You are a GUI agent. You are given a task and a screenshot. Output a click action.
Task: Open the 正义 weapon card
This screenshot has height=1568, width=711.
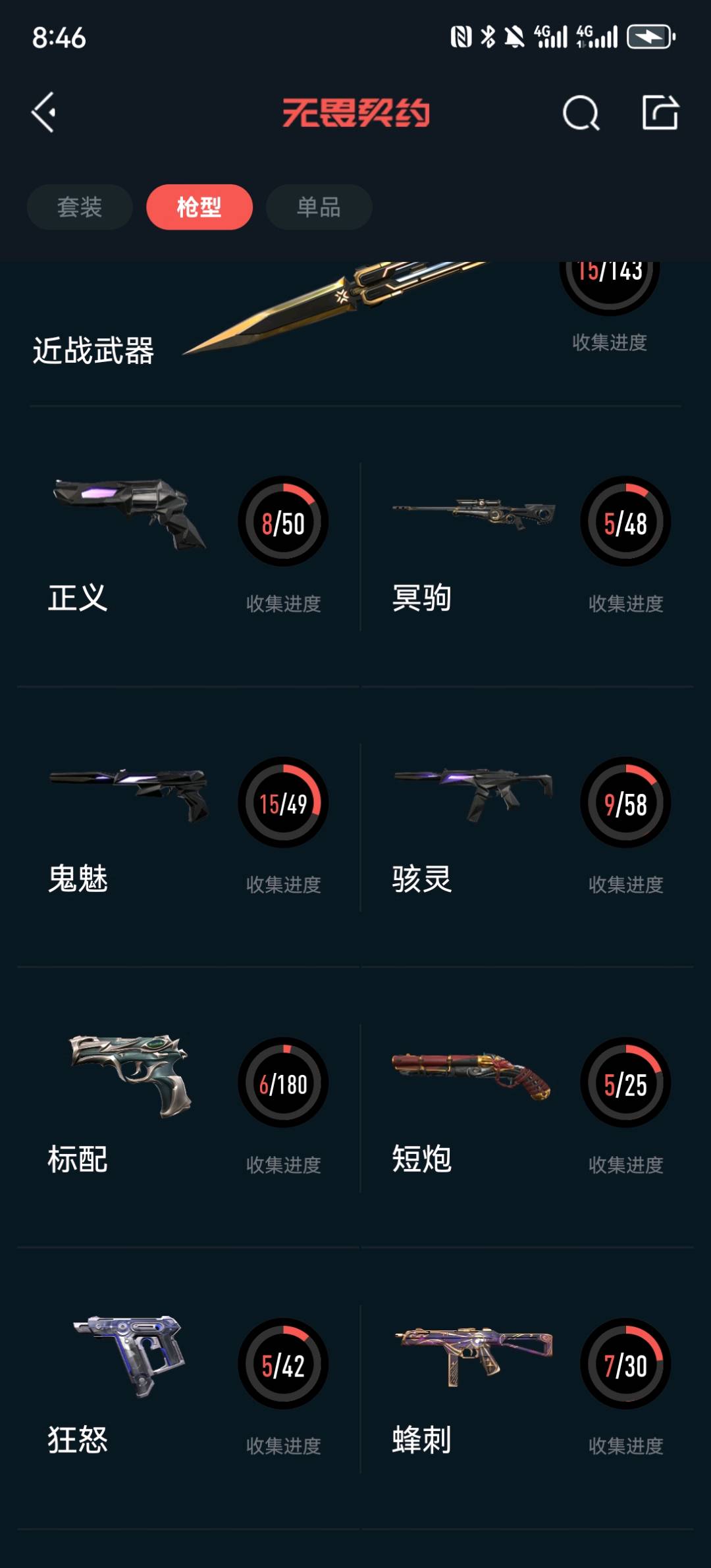click(x=188, y=546)
